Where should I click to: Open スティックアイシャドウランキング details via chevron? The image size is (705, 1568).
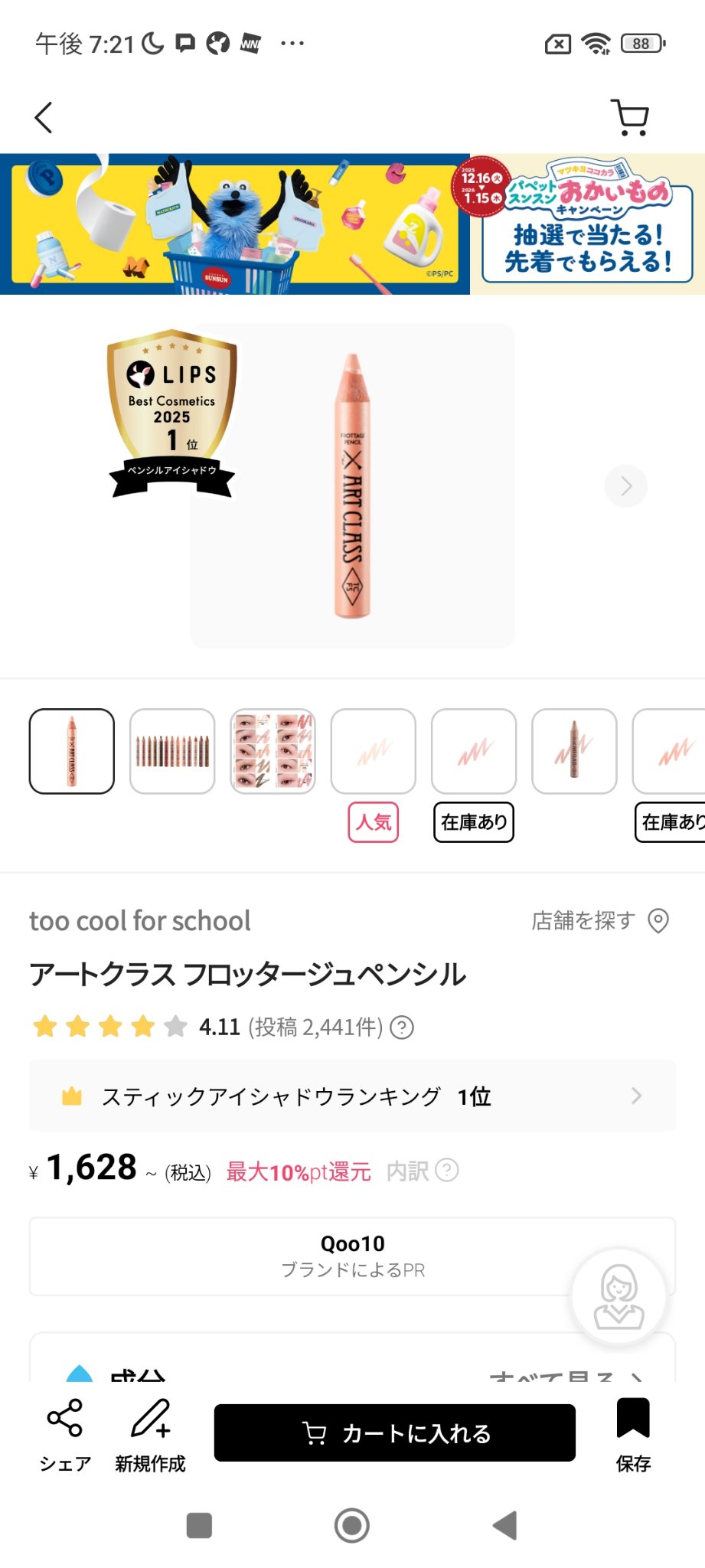coord(636,1096)
